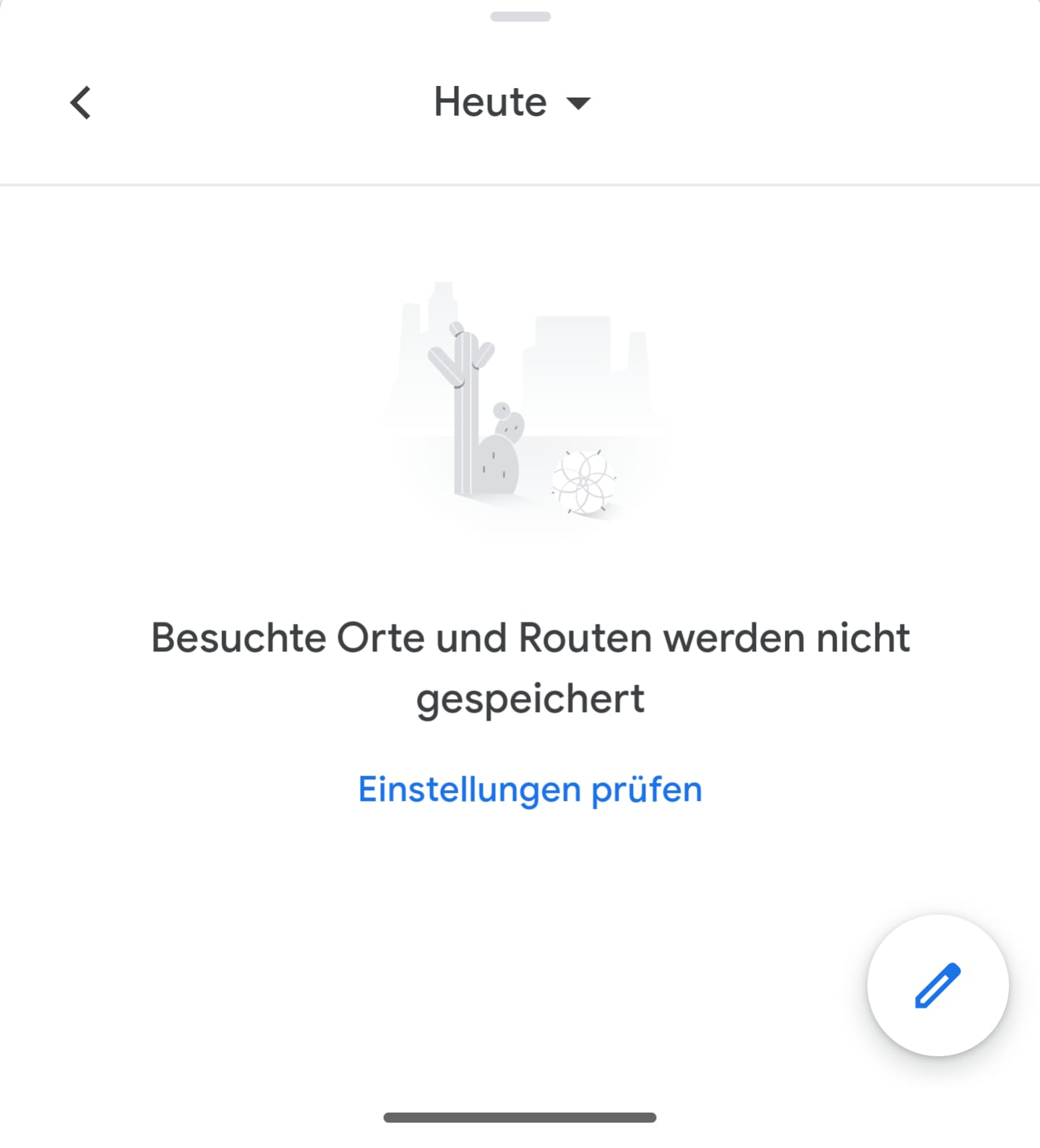This screenshot has width=1040, height=1148.
Task: Go back using the arrow icon
Action: [x=81, y=103]
